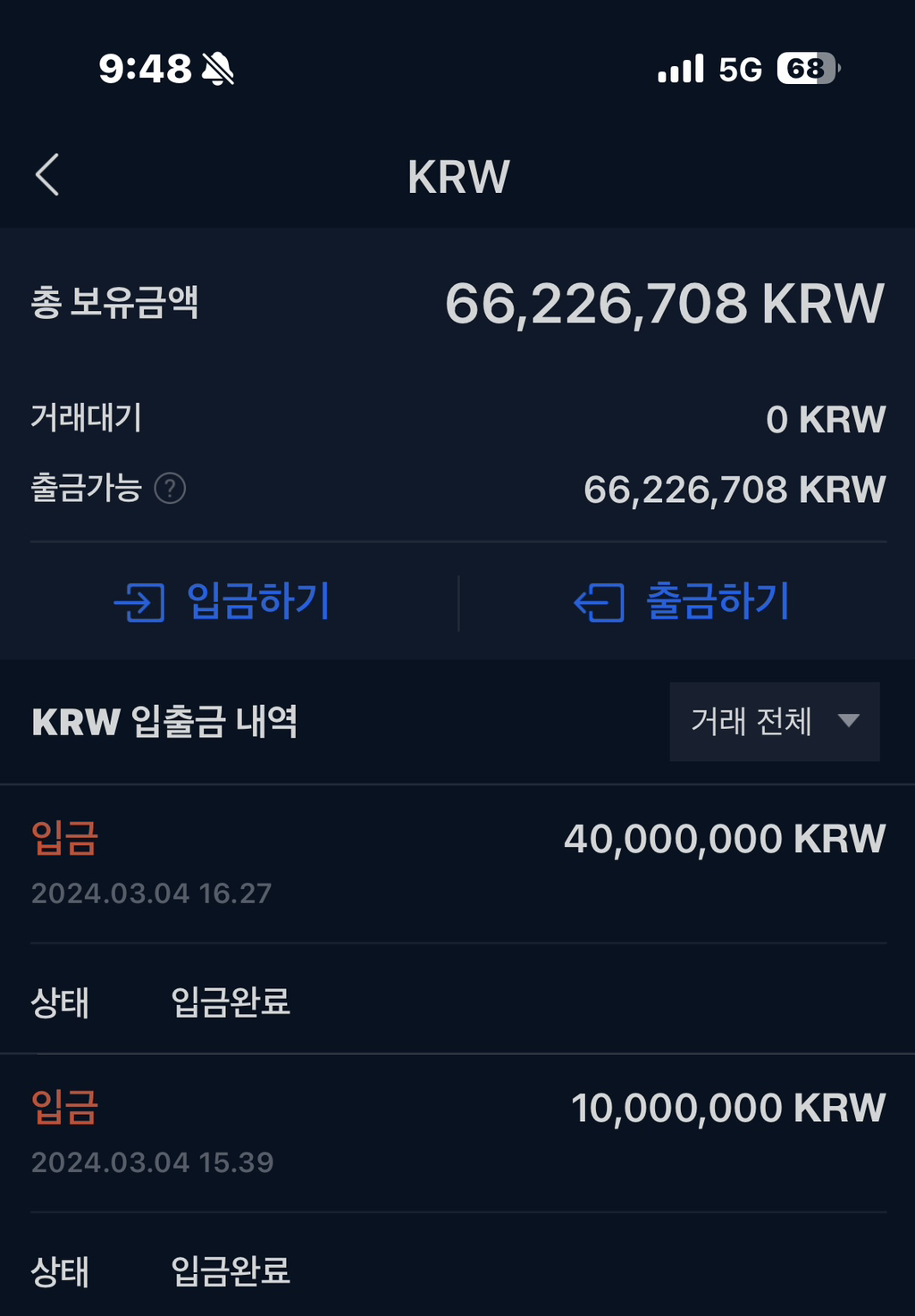915x1316 pixels.
Task: Tap the 출금하기 withdraw button
Action: pos(683,601)
